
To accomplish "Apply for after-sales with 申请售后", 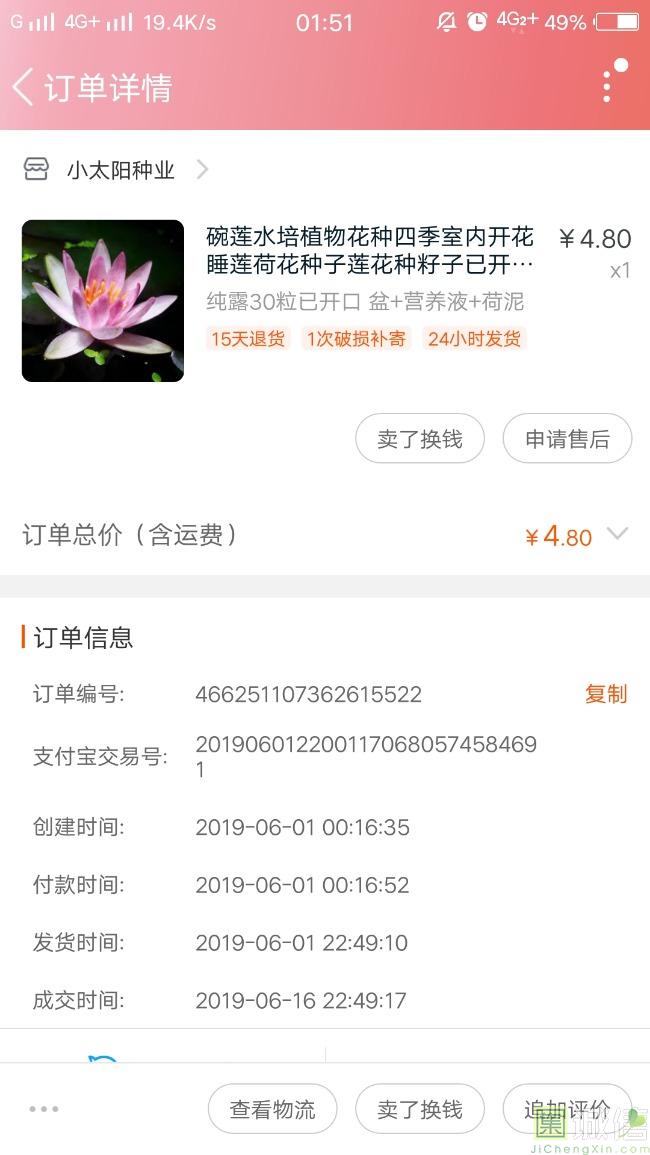I will tap(567, 439).
